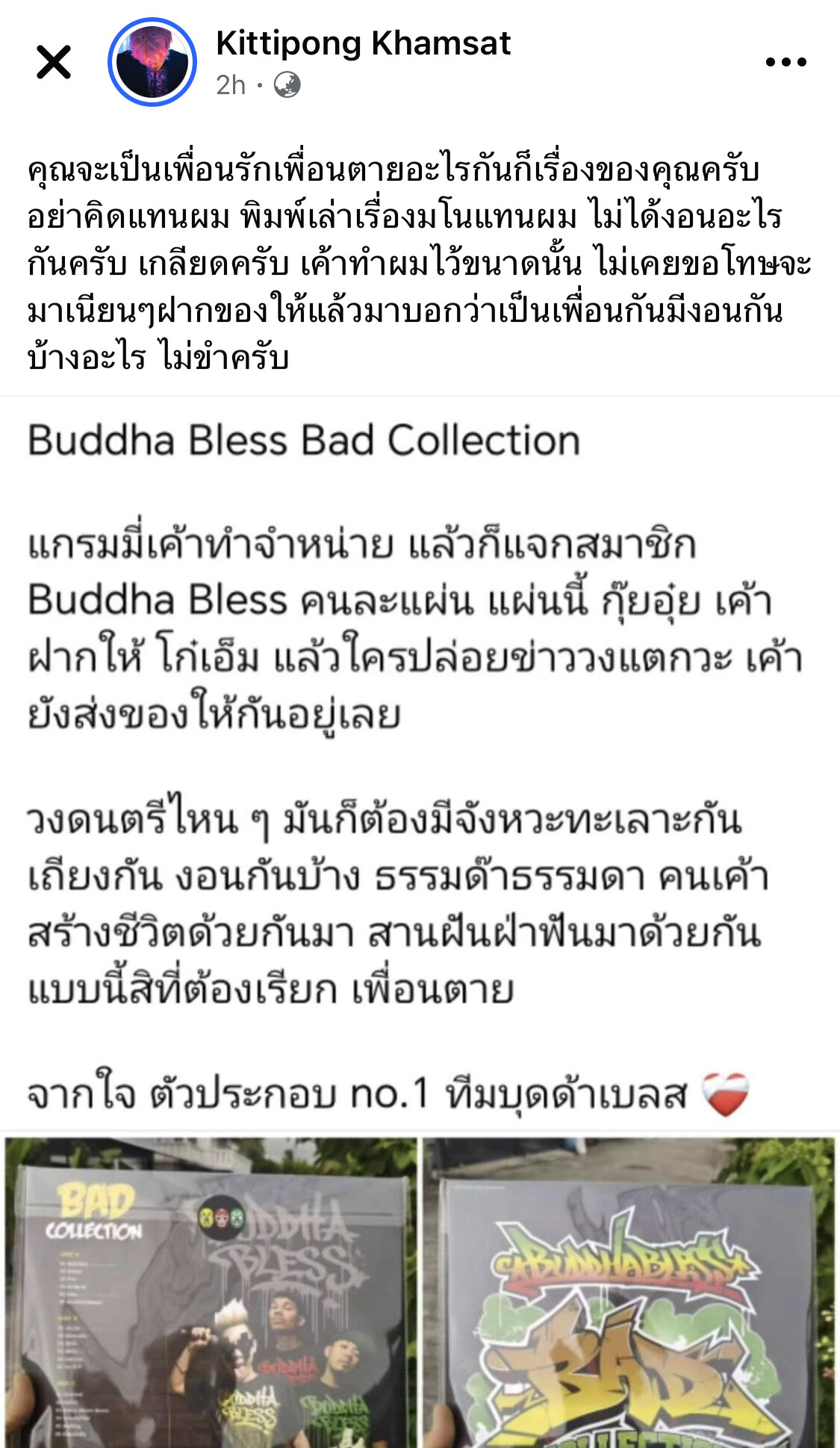Open Kittipong Khamsat's profile name link

[363, 43]
